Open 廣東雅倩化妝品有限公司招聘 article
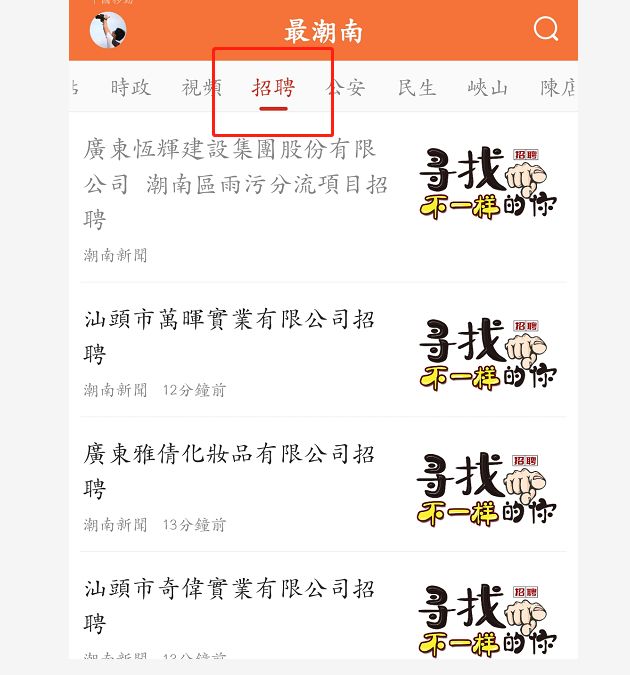The width and height of the screenshot is (630, 675). (230, 471)
